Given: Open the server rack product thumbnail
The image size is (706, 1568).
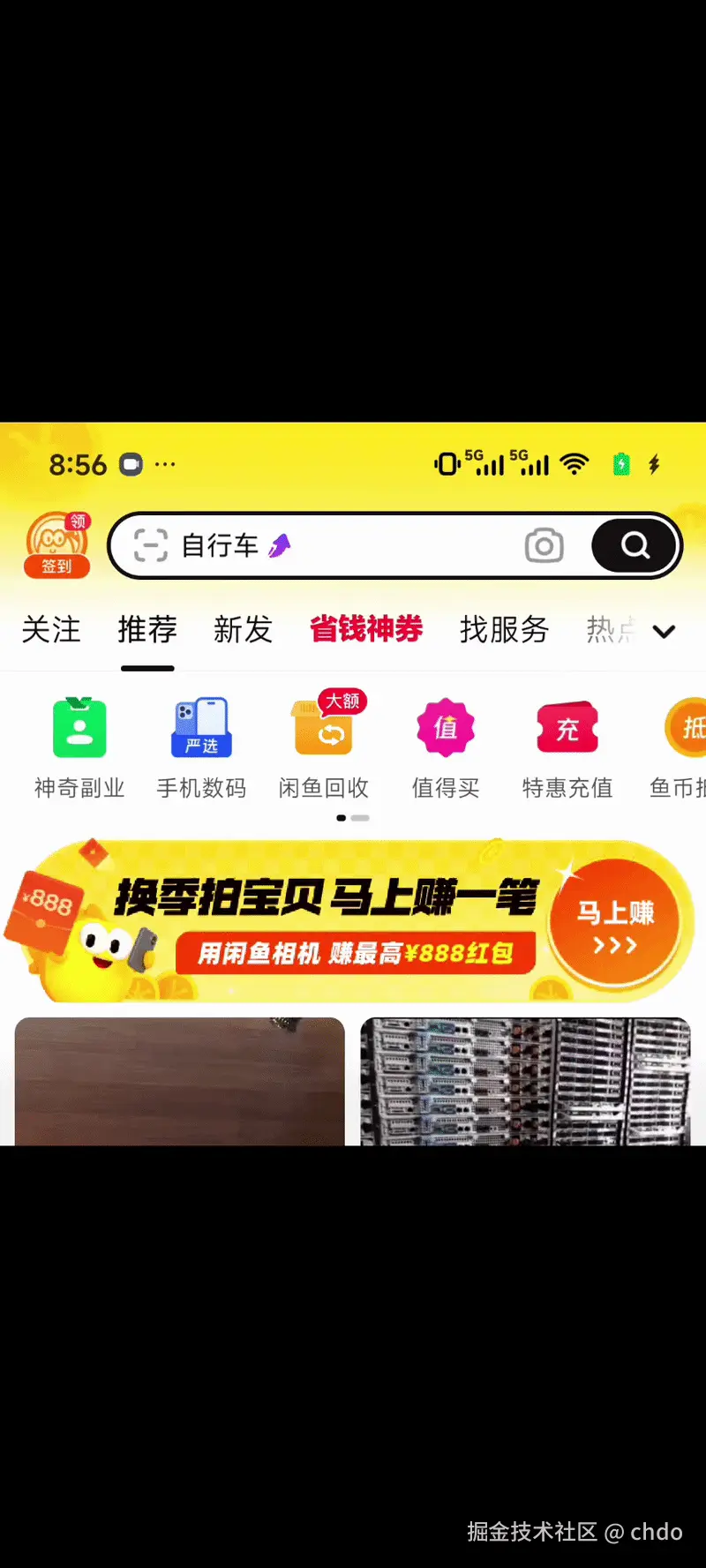Looking at the screenshot, I should point(525,1081).
